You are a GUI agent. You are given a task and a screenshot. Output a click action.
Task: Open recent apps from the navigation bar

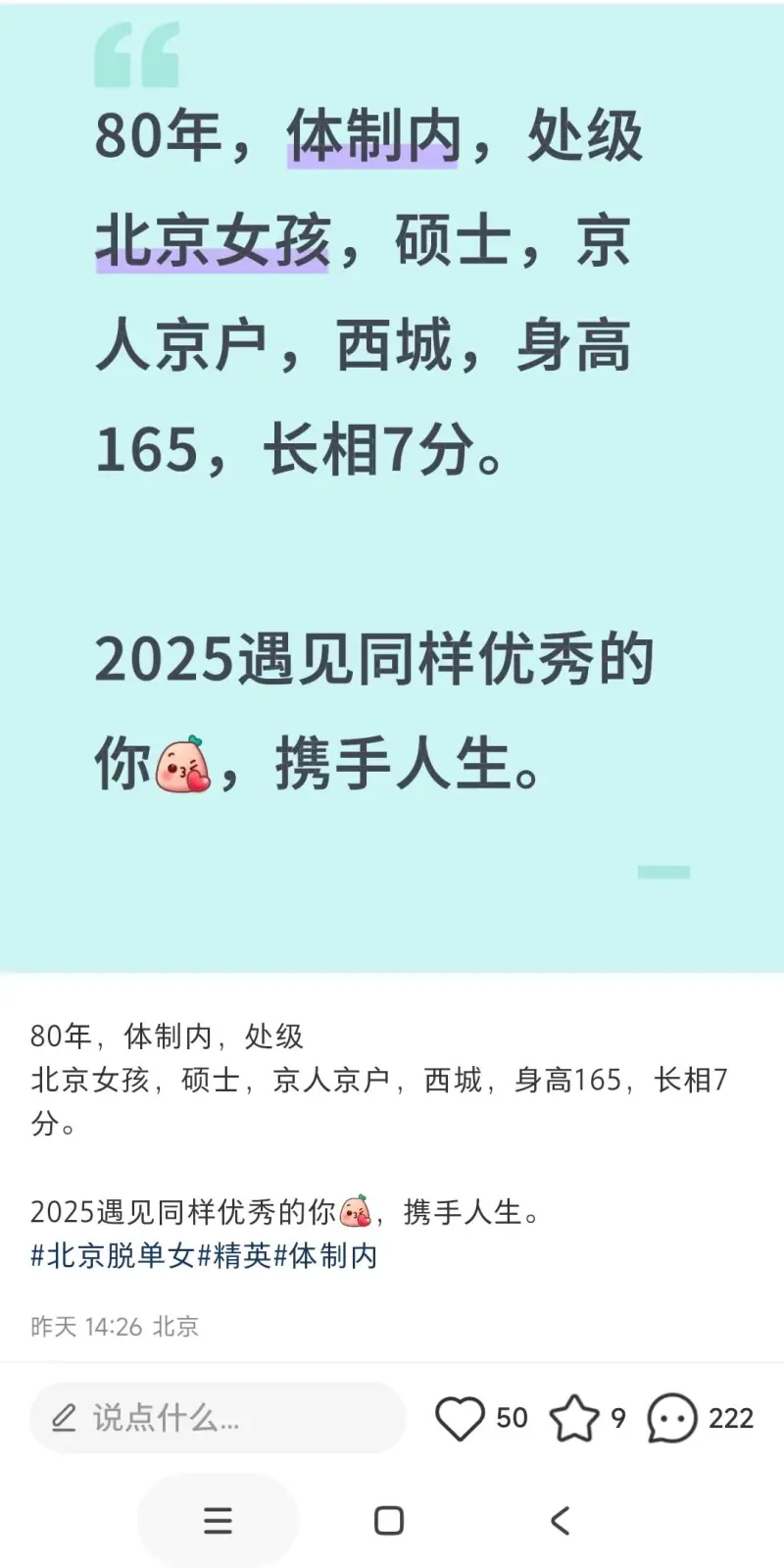[x=218, y=1521]
